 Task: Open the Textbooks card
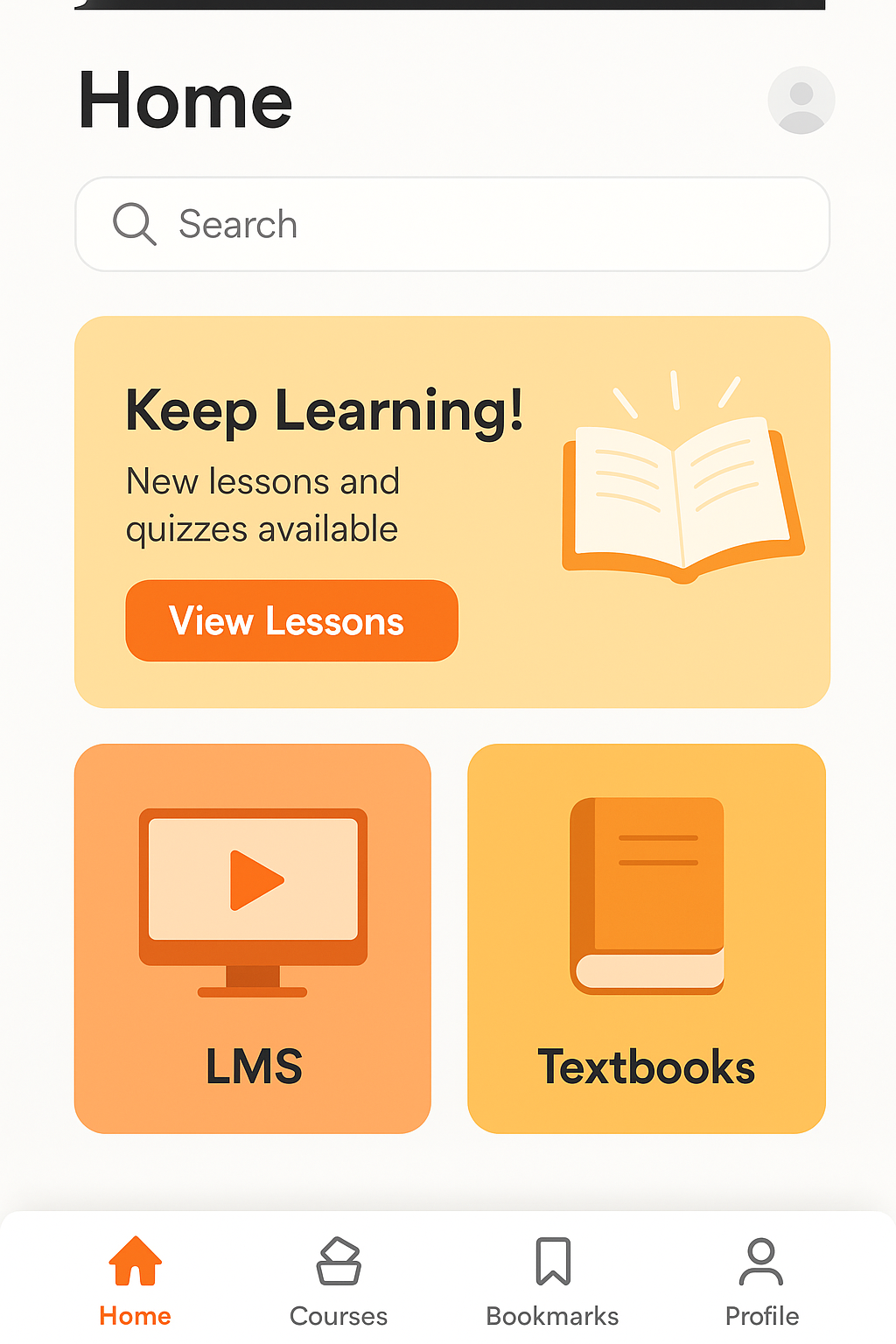coord(647,938)
